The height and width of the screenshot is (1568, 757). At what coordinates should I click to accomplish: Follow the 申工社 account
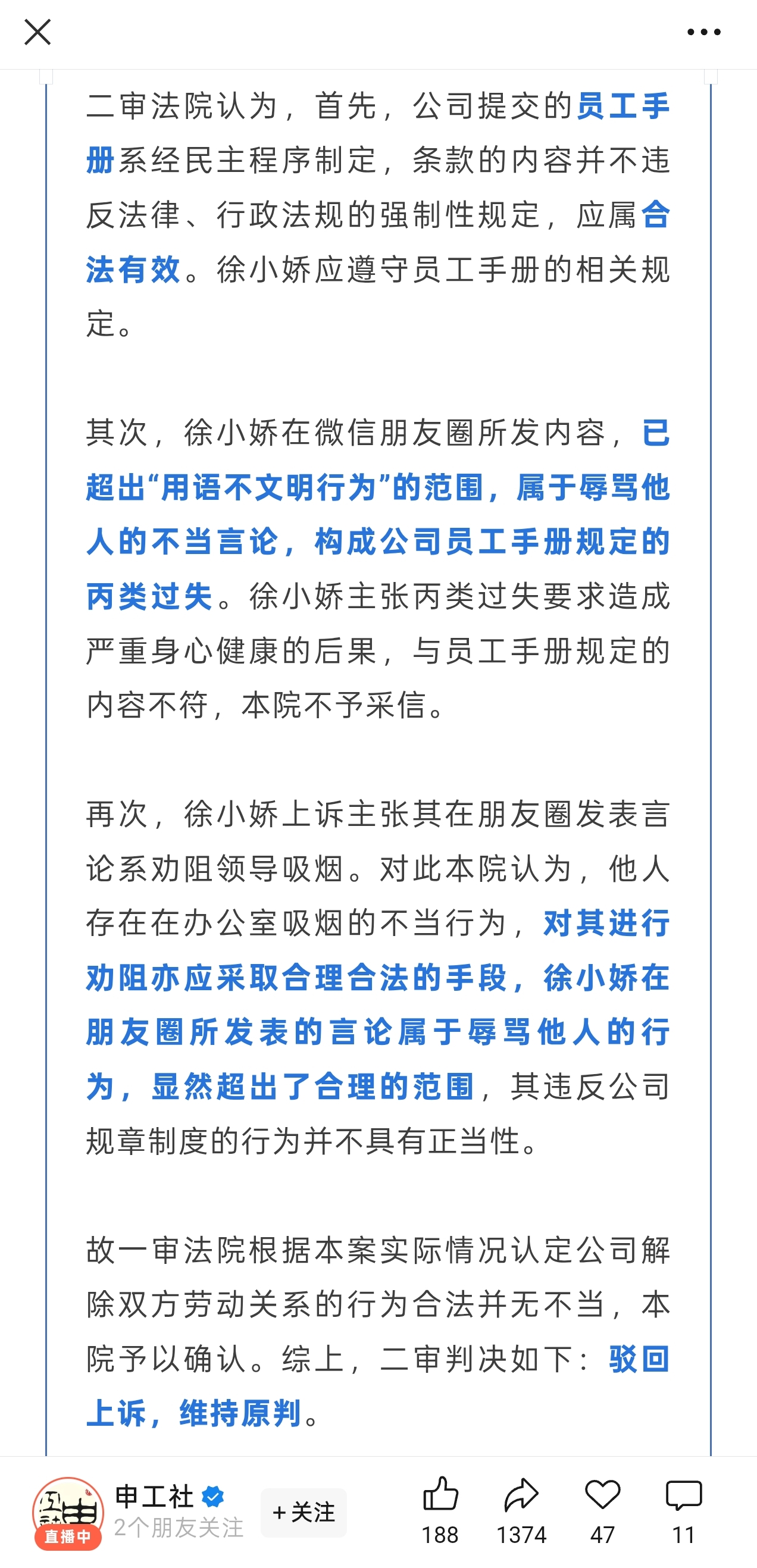tap(303, 1513)
